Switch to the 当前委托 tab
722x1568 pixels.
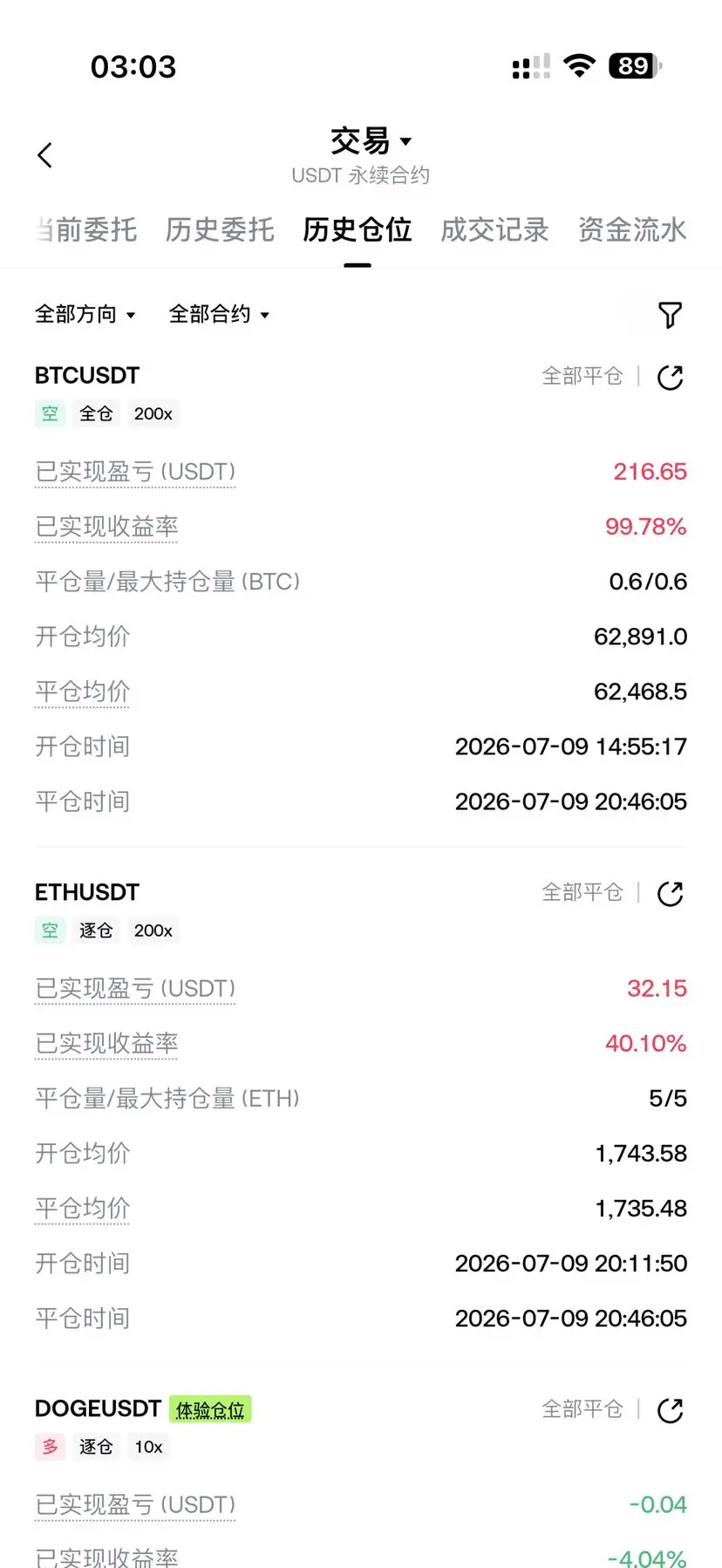(85, 229)
